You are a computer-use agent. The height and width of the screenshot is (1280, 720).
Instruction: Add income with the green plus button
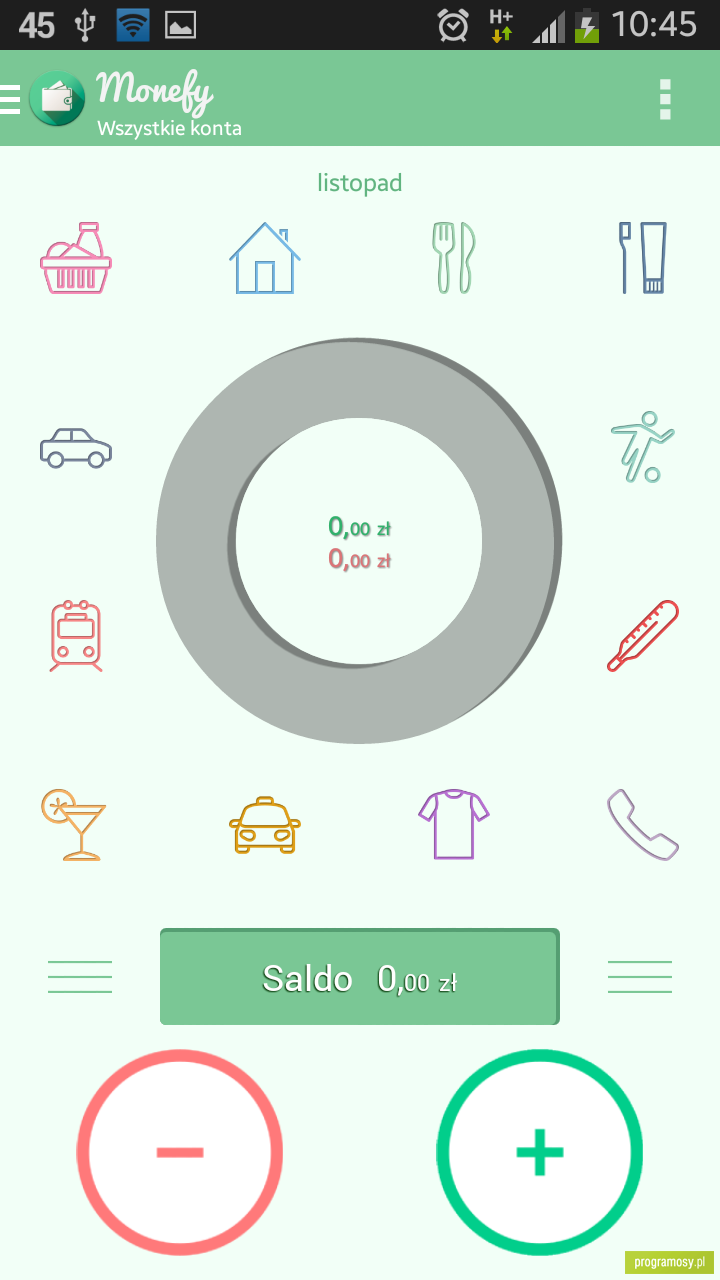[540, 1152]
